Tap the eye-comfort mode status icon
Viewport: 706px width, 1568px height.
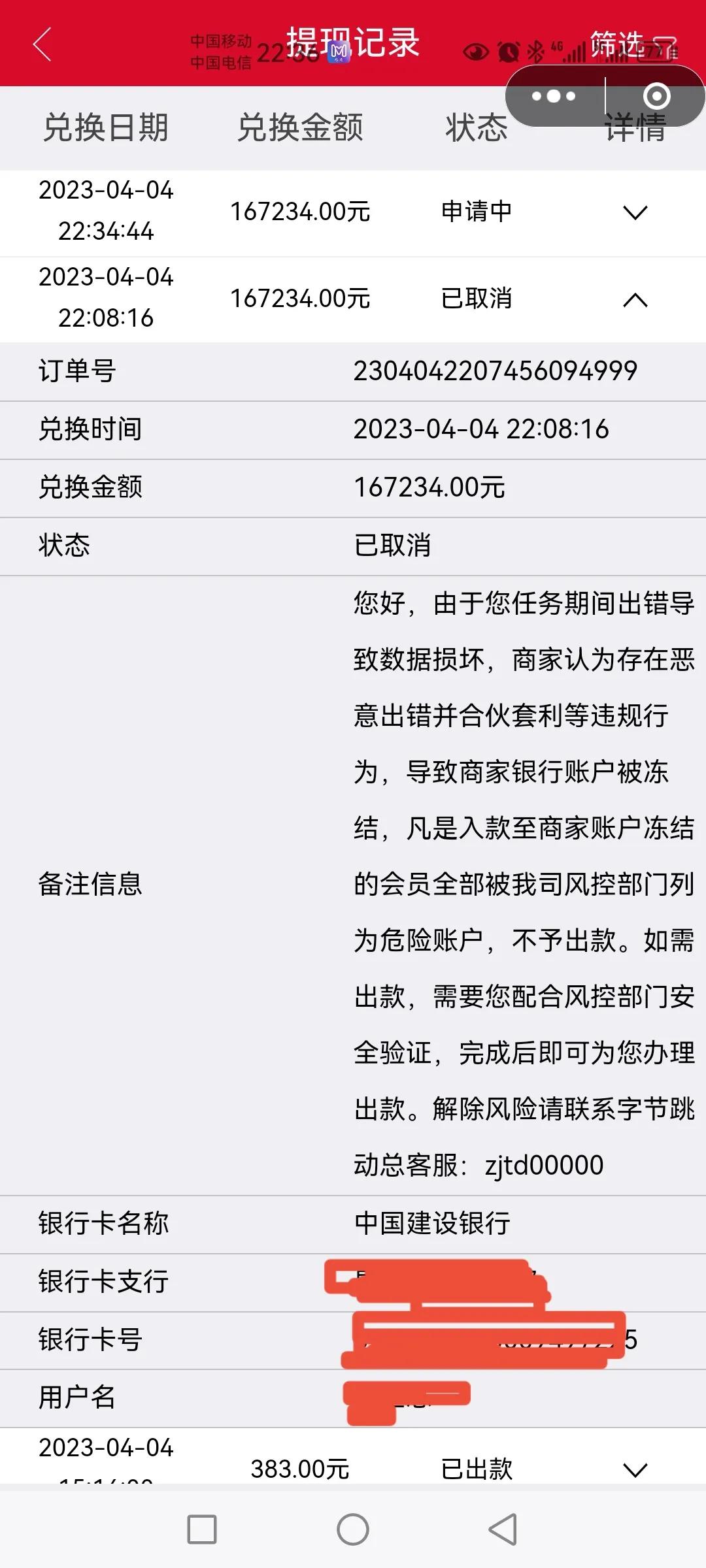tap(476, 51)
